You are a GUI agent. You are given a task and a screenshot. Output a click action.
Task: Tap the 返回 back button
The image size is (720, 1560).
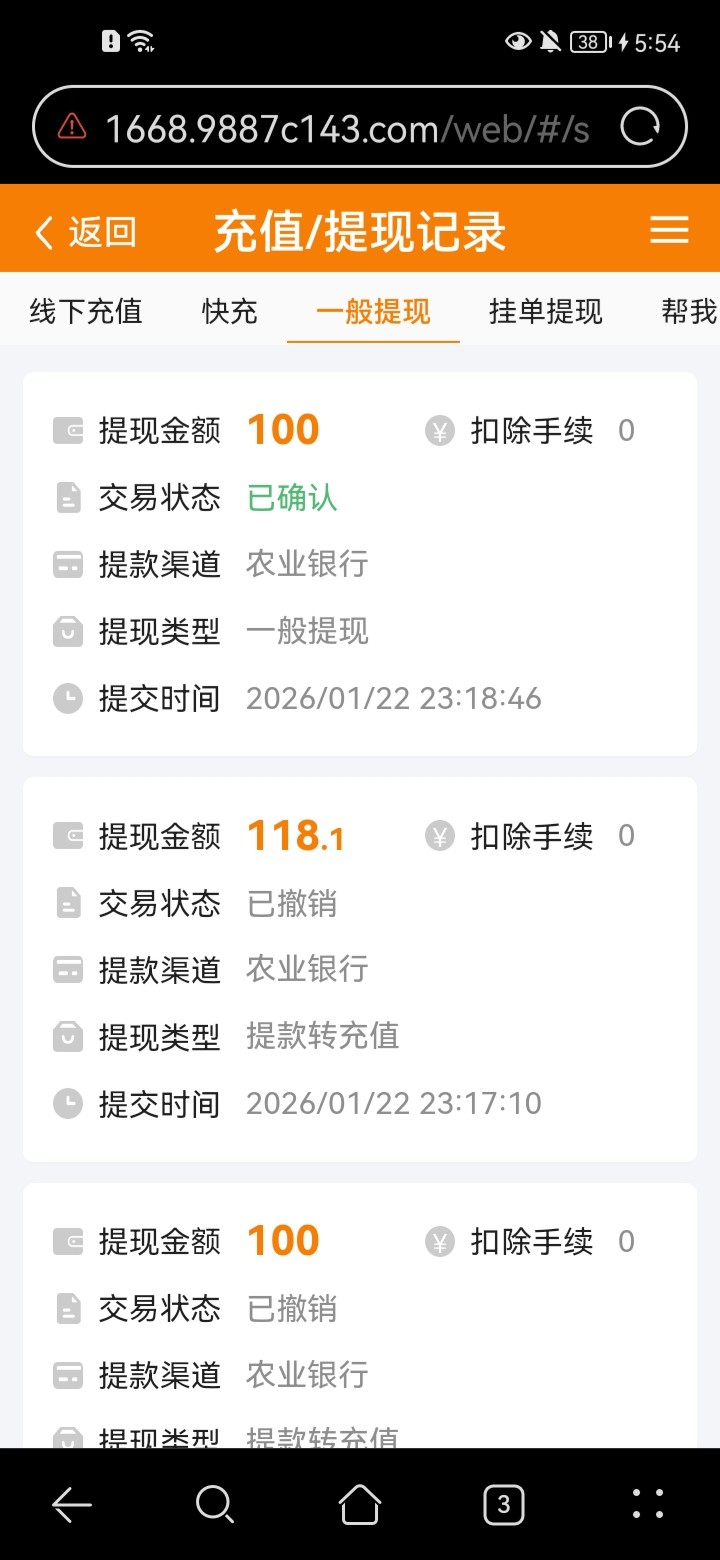(85, 232)
